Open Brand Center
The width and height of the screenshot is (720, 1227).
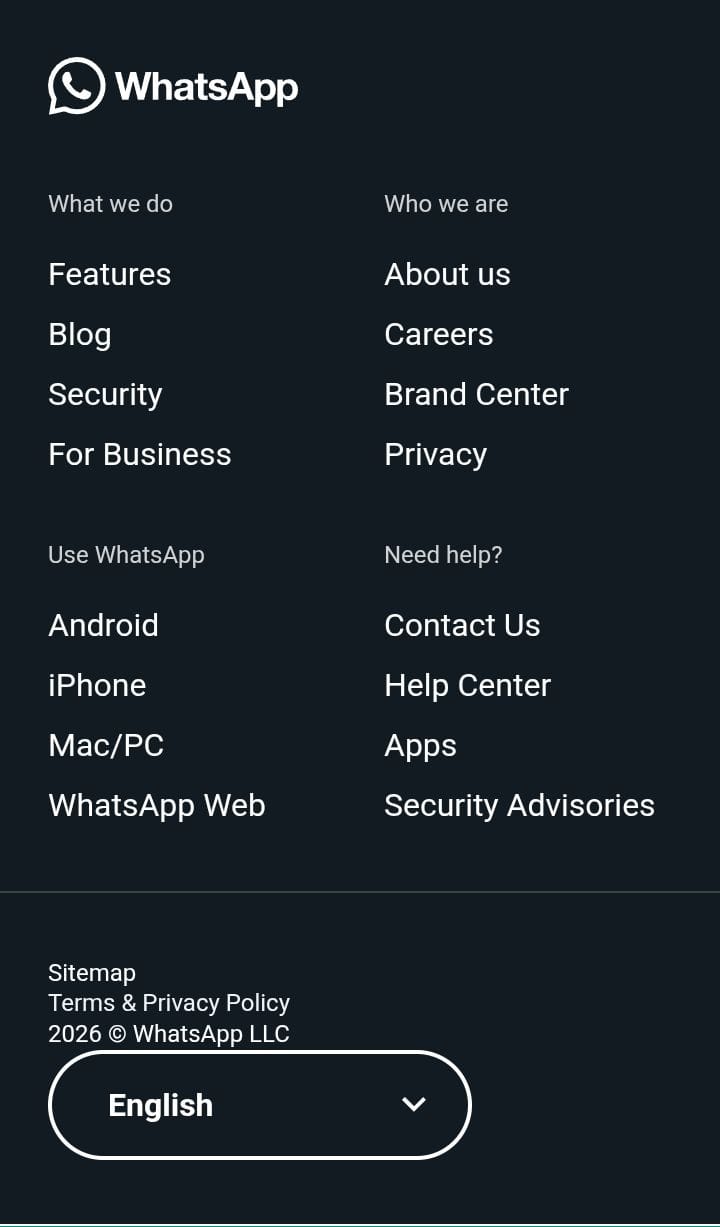(x=476, y=394)
